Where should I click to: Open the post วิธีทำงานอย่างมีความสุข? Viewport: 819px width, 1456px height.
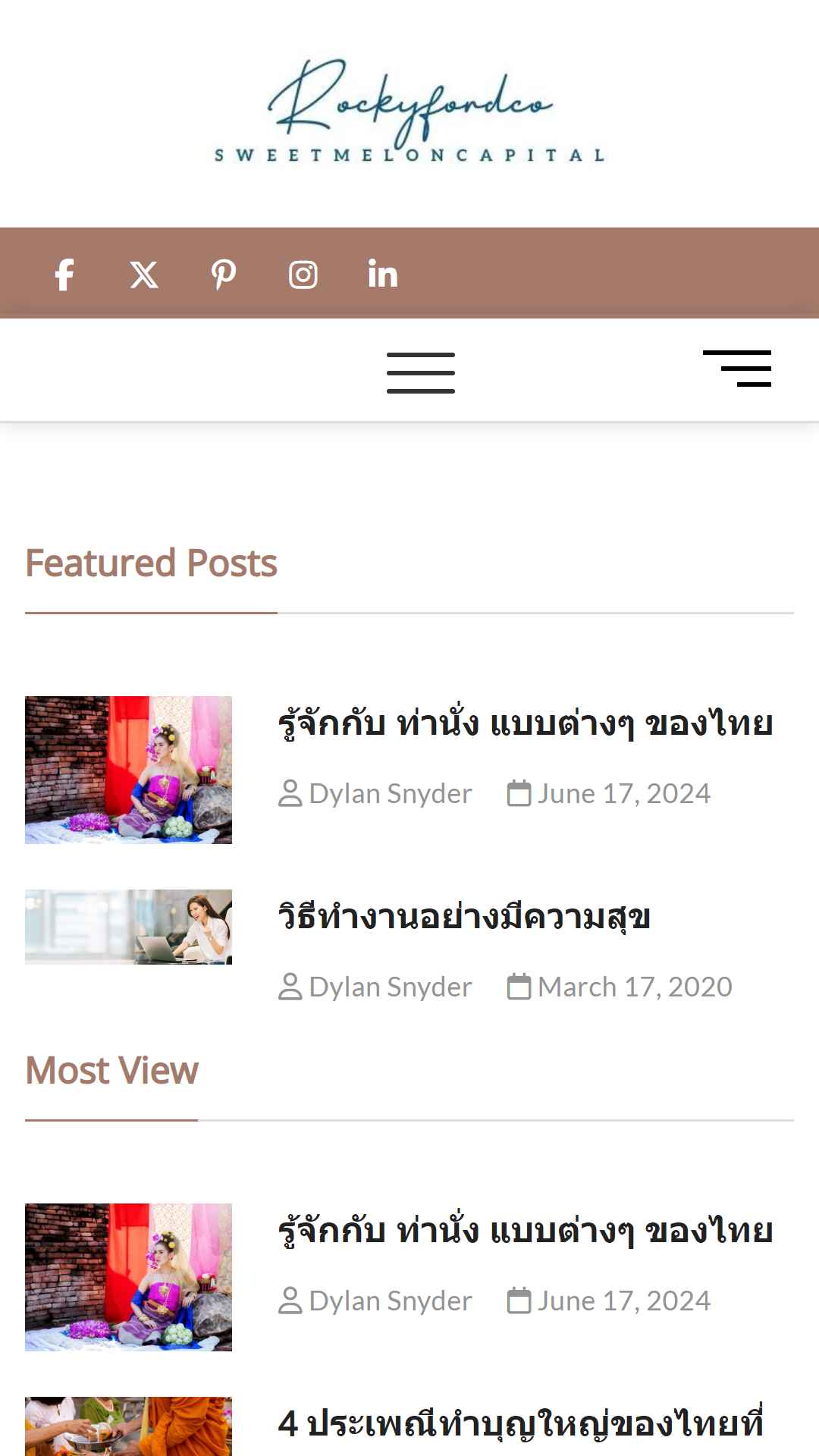point(464,917)
